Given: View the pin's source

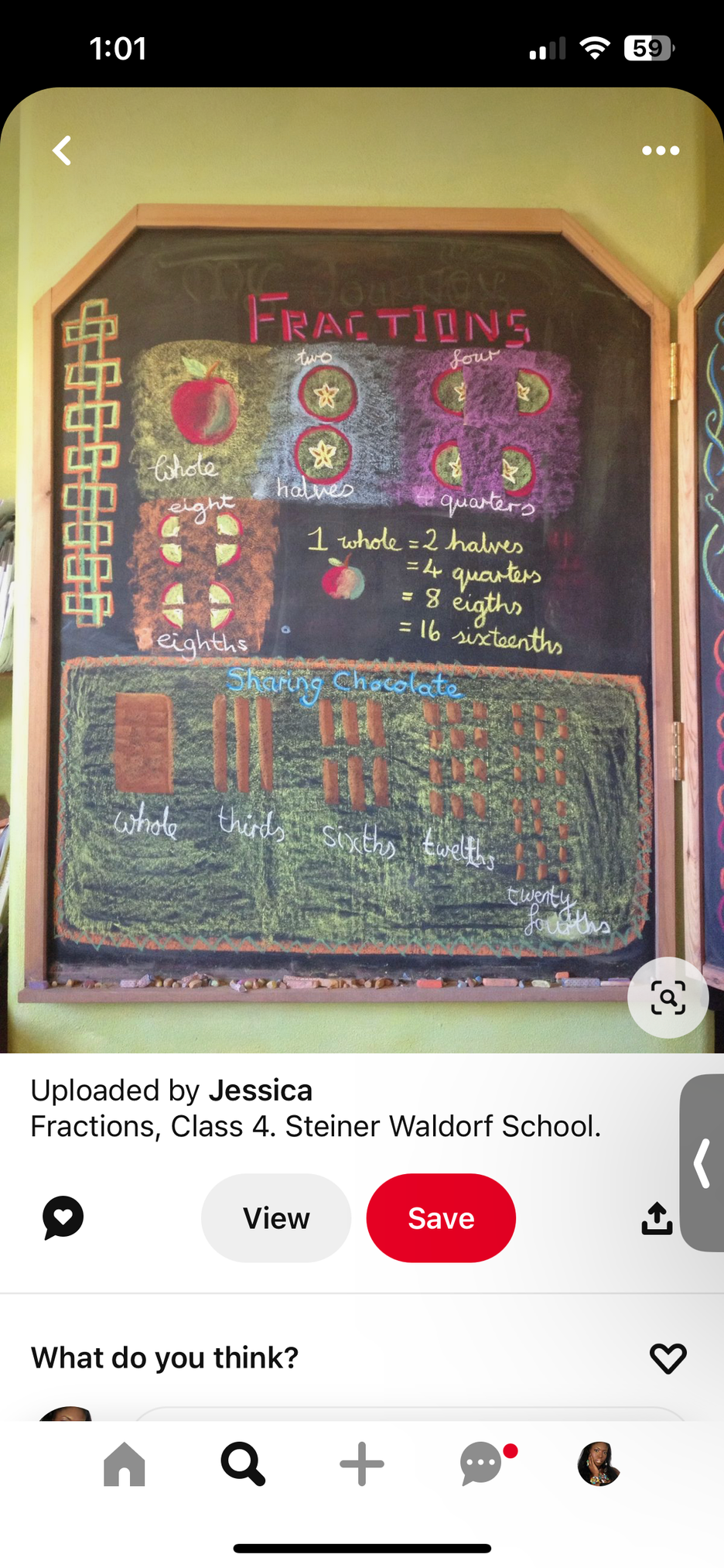Looking at the screenshot, I should [276, 1218].
